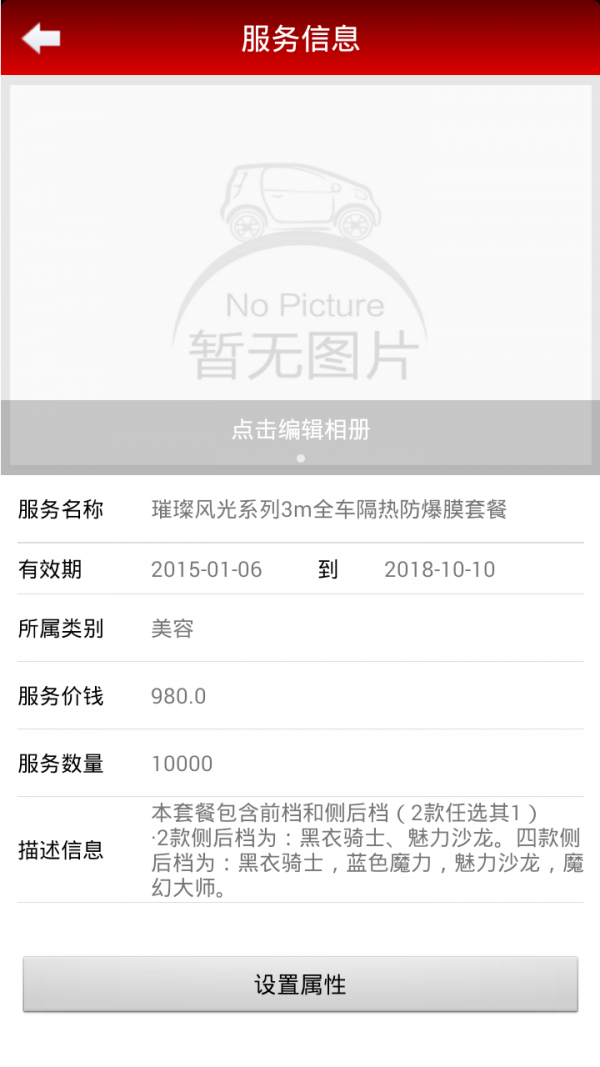Select the 所属类别 category 美容
The width and height of the screenshot is (600, 1067).
173,628
